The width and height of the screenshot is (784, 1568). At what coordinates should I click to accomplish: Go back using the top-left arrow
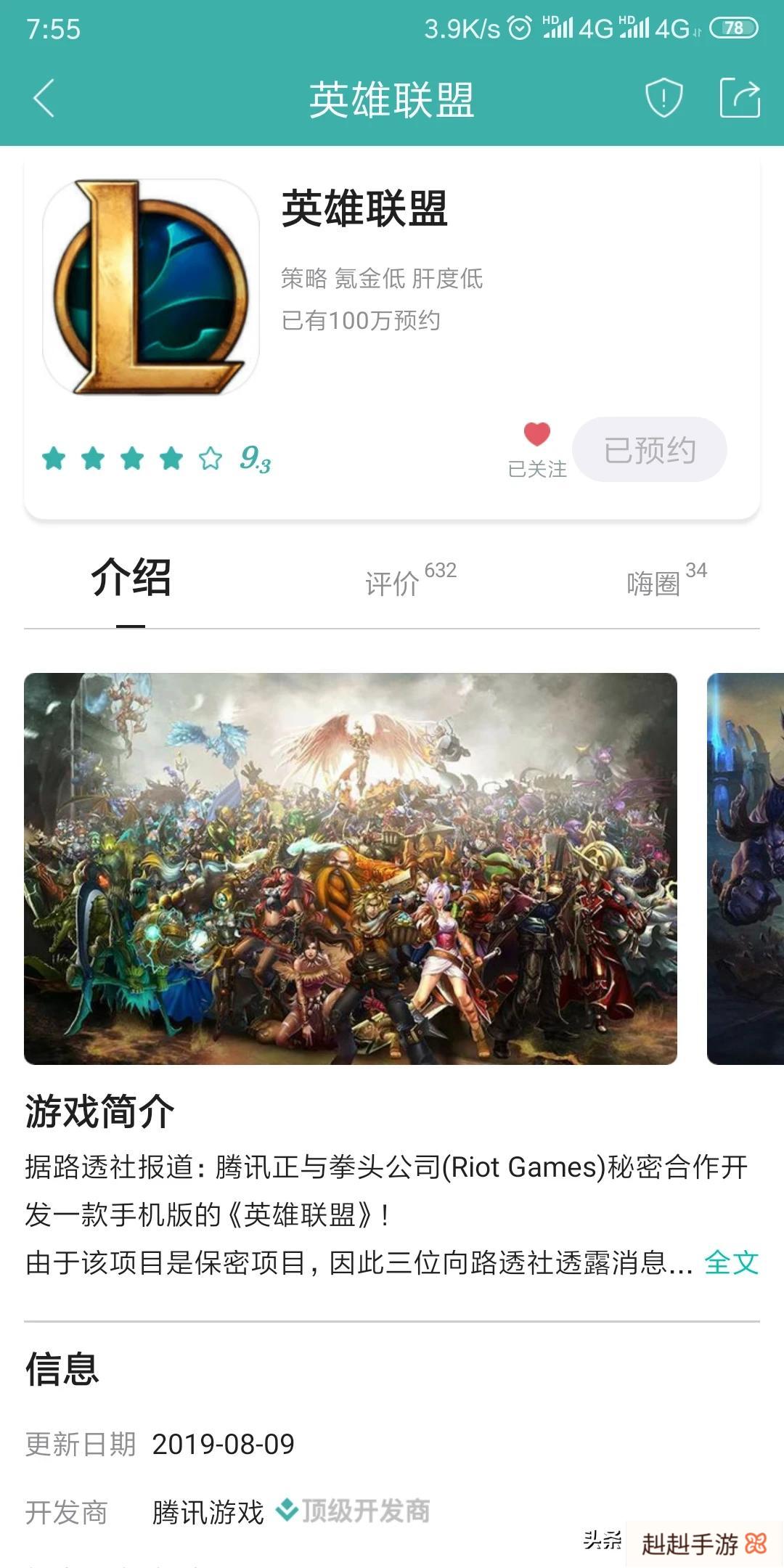click(44, 99)
